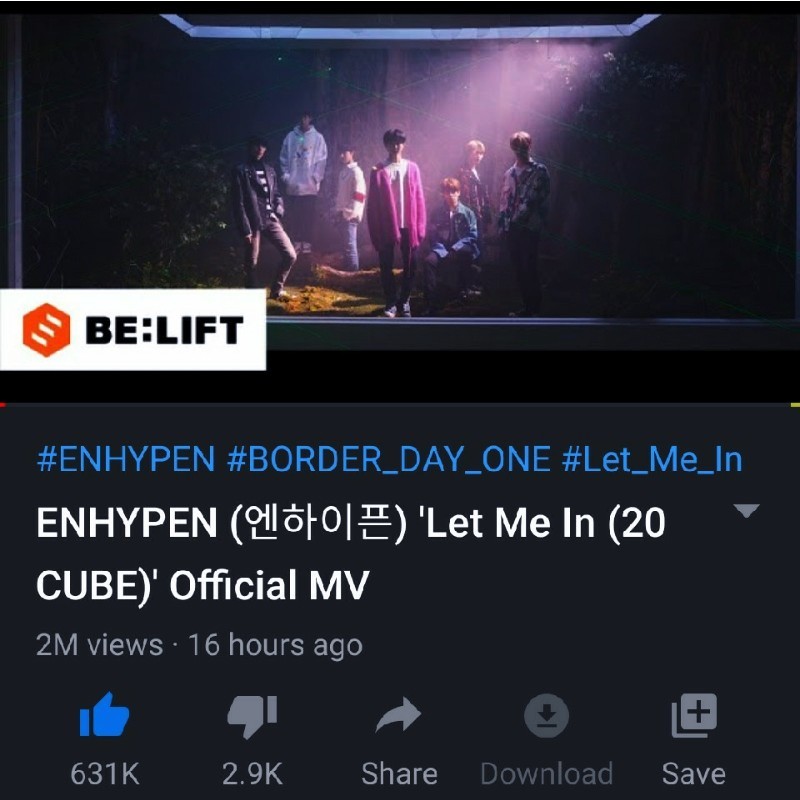Expand the video description arrow
The height and width of the screenshot is (800, 800).
click(x=746, y=512)
